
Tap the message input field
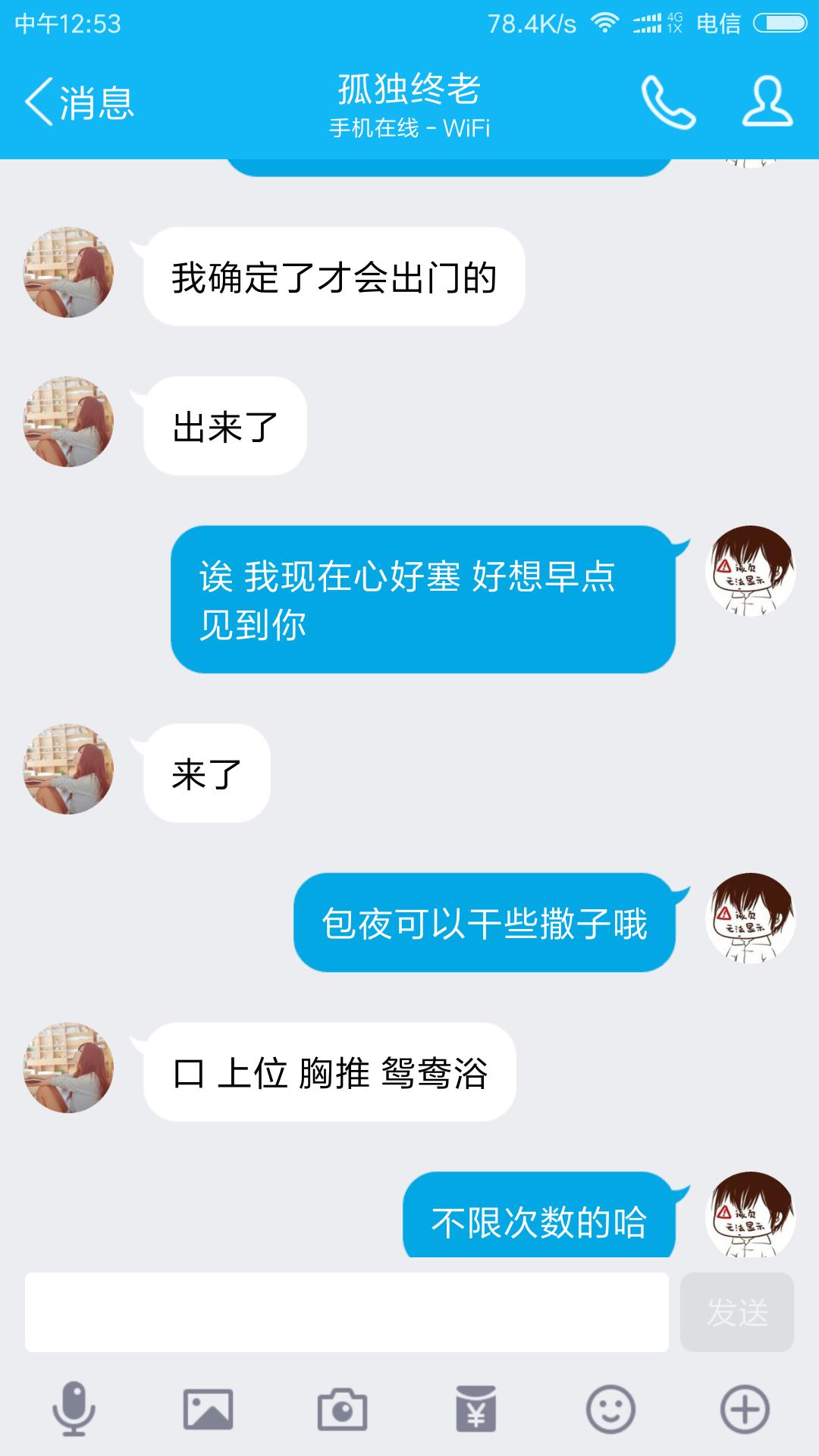[x=347, y=1312]
